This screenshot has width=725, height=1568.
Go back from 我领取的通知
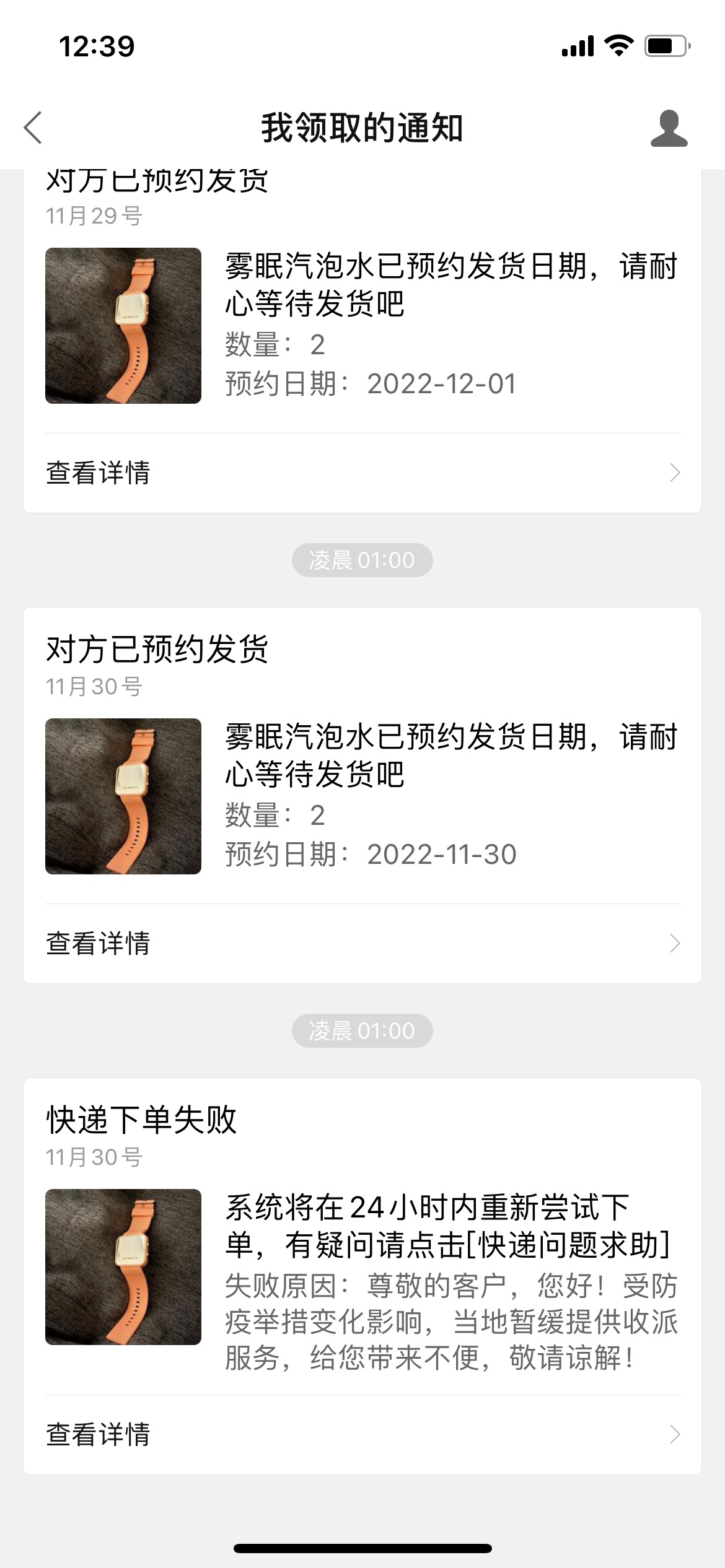click(33, 128)
